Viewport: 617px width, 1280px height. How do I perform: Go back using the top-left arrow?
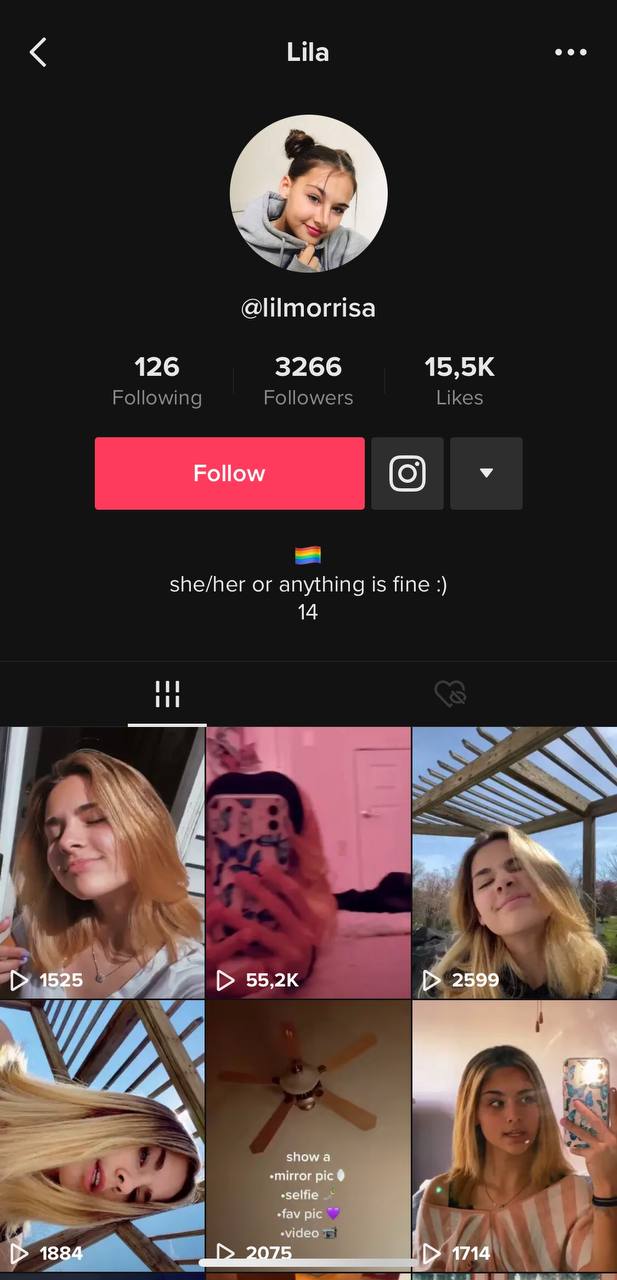pos(38,52)
